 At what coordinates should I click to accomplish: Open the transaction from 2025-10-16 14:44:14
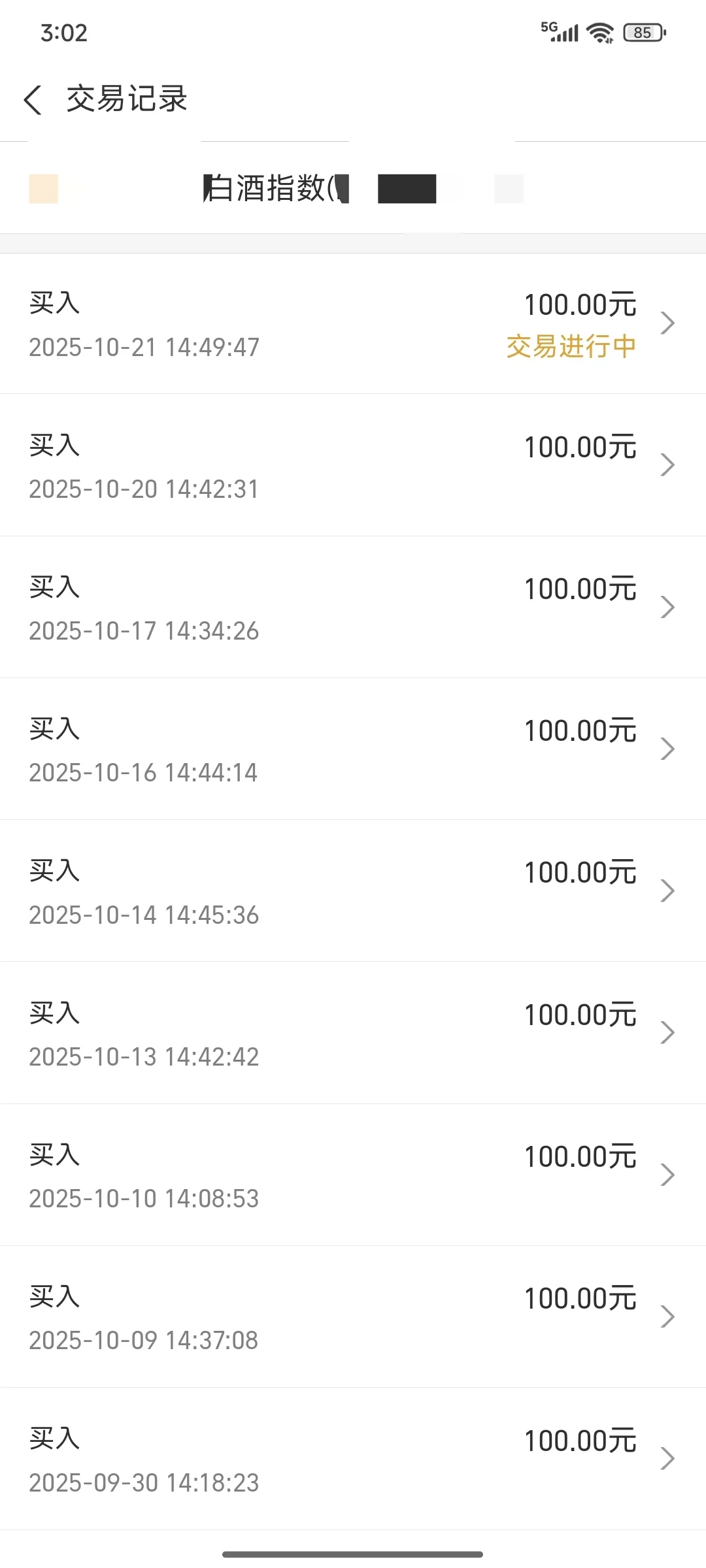(x=353, y=749)
